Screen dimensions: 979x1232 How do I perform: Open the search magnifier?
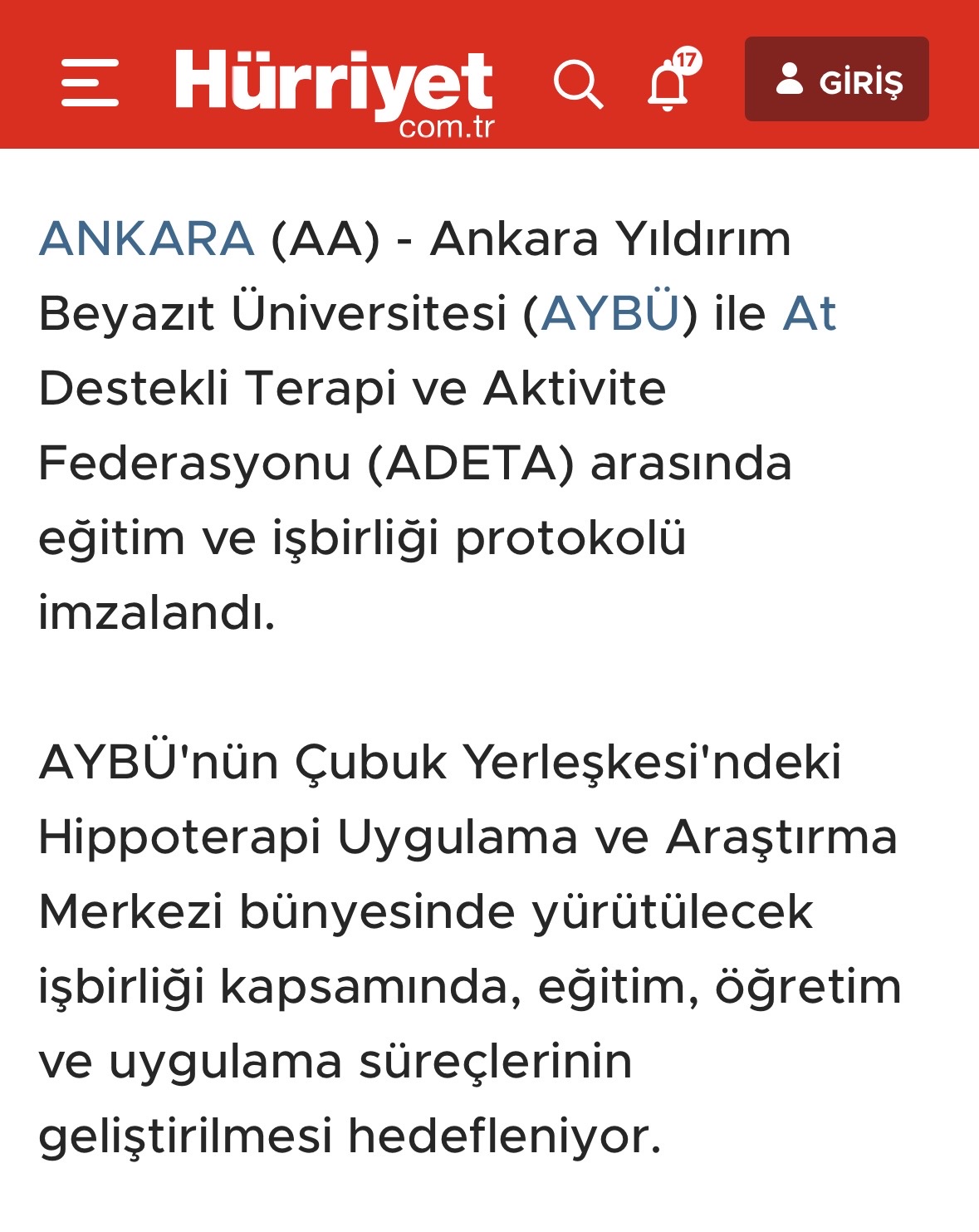click(x=577, y=84)
